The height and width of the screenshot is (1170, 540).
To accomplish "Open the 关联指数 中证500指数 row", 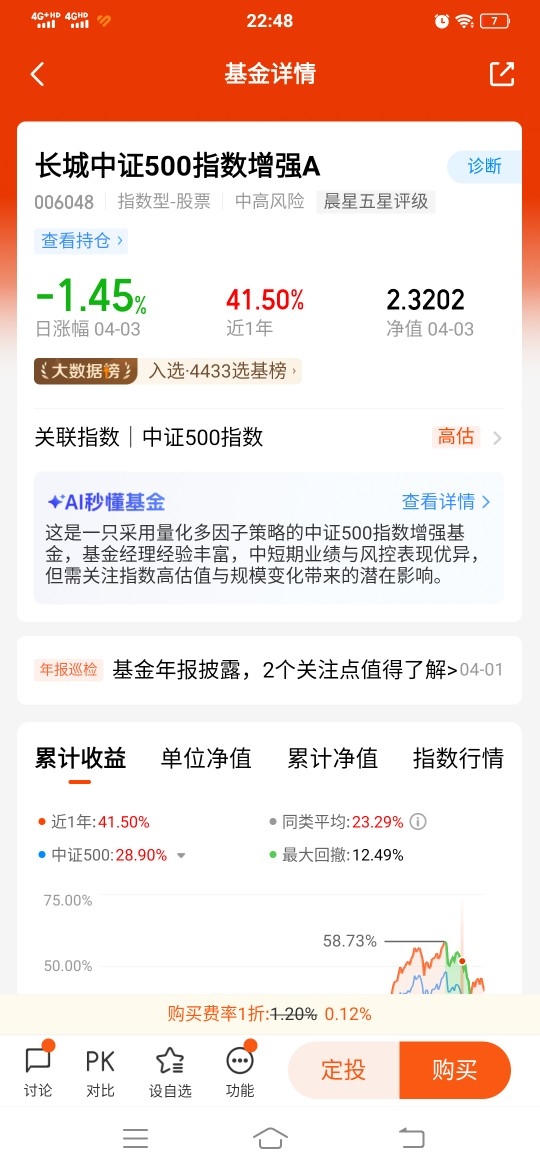I will pyautogui.click(x=269, y=437).
